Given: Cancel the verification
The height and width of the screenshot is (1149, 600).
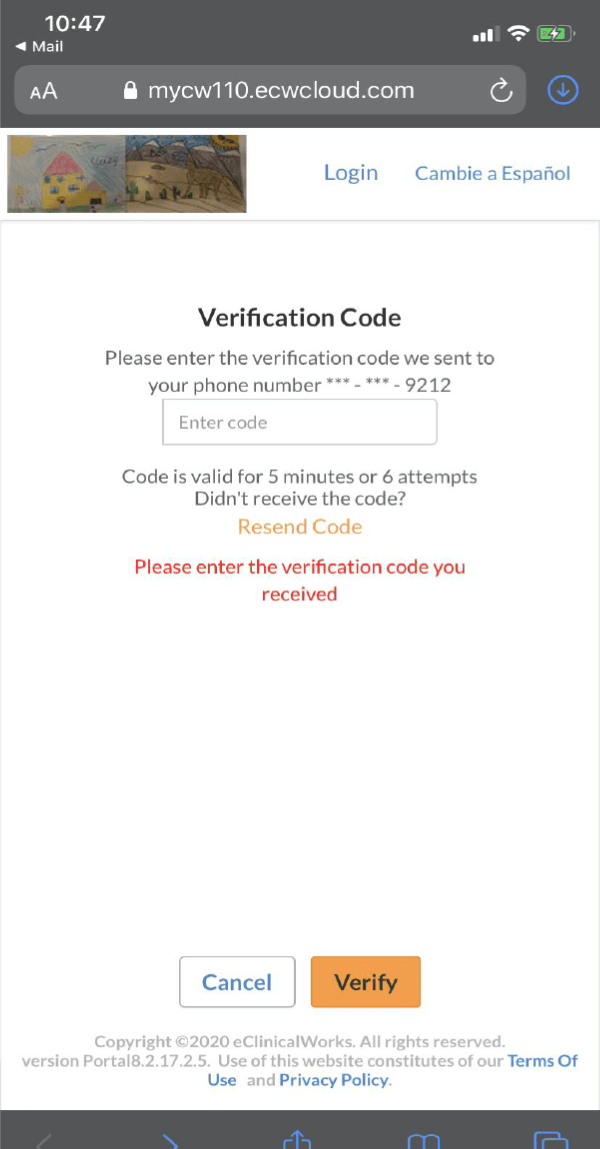Looking at the screenshot, I should 237,982.
